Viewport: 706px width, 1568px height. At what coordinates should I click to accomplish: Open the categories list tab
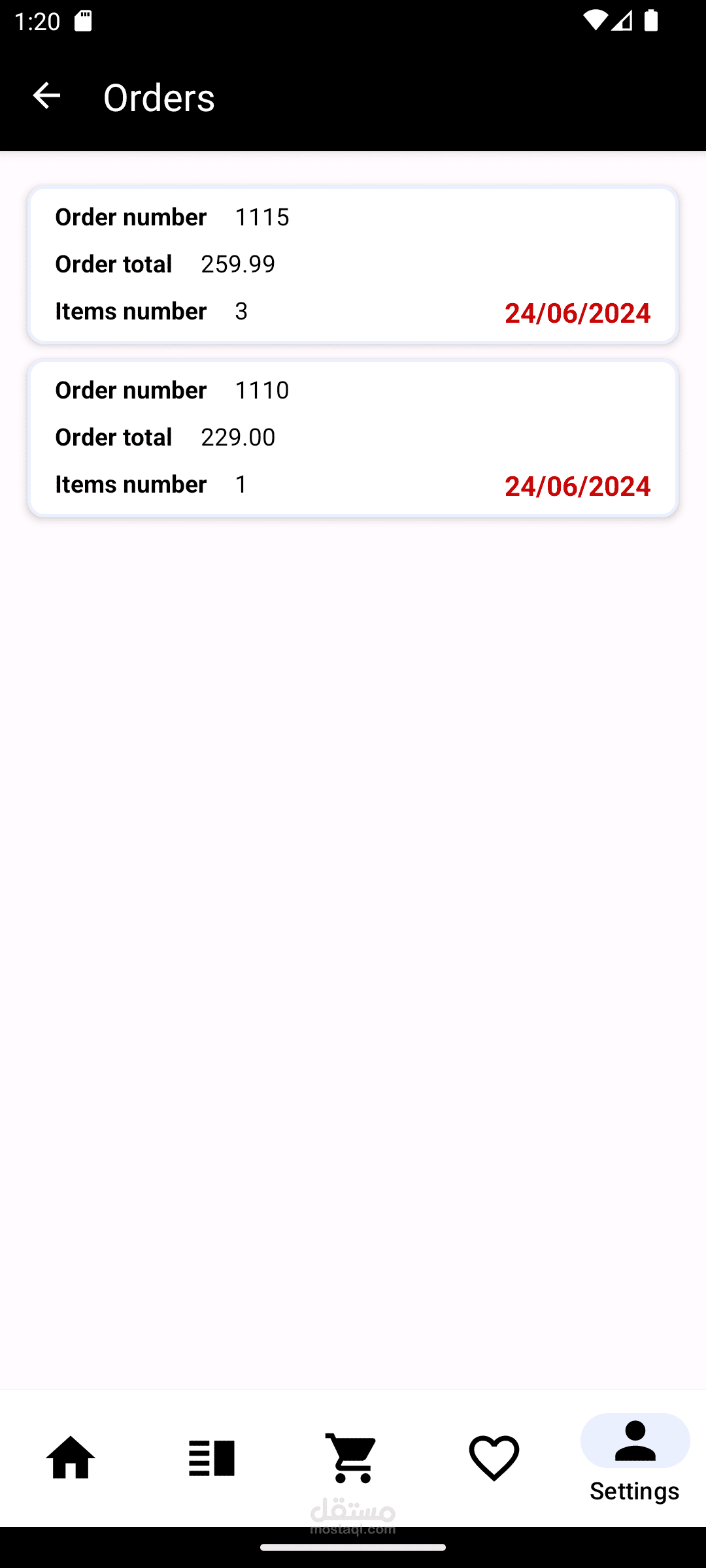pos(212,1458)
